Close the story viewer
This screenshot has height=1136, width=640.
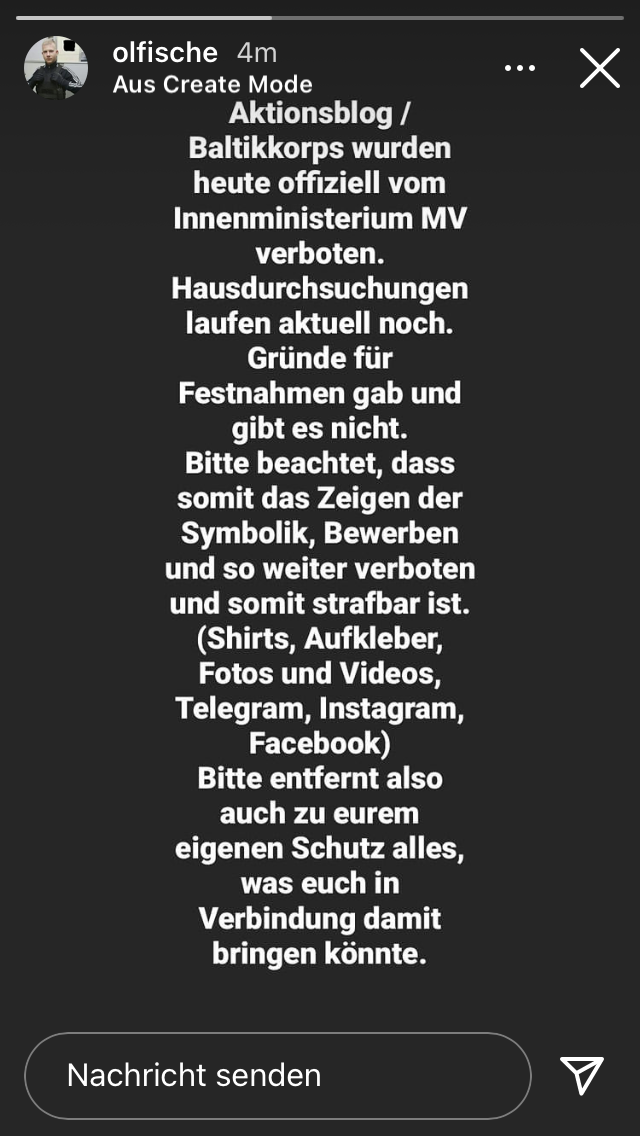click(600, 68)
